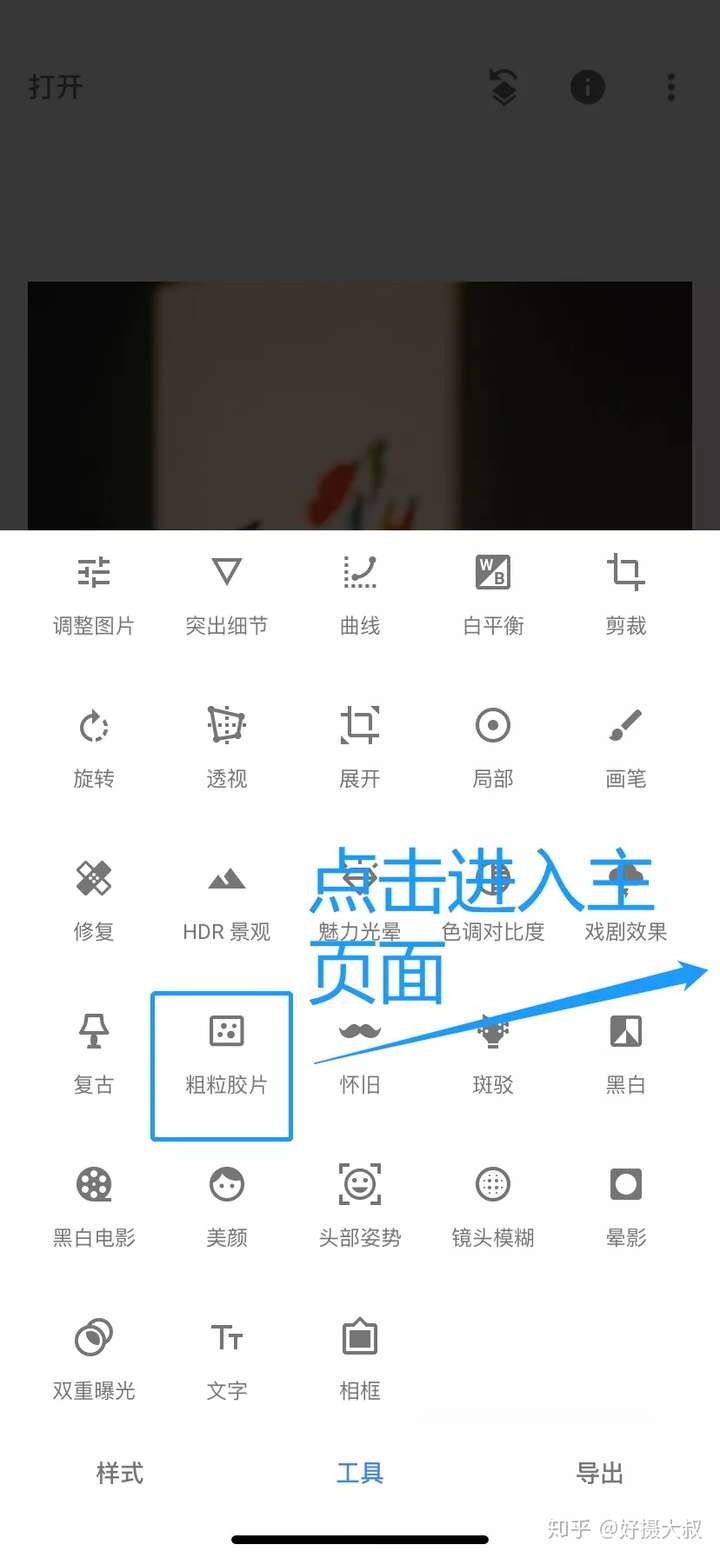This screenshot has width=720, height=1558.
Task: Open the 剪裁 crop tool
Action: point(626,596)
